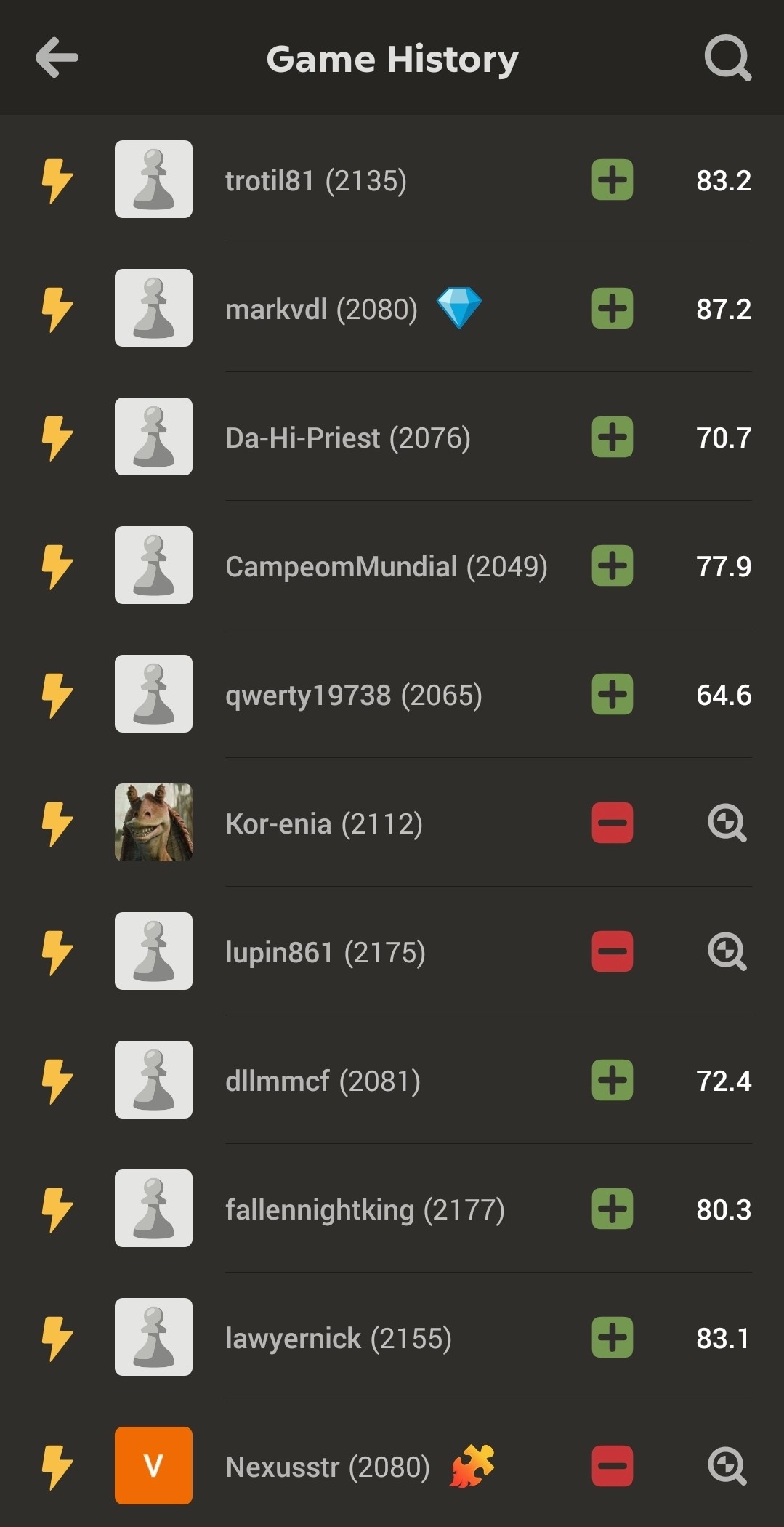The image size is (784, 1527).
Task: Open the game against fallennightking
Action: point(392,1209)
